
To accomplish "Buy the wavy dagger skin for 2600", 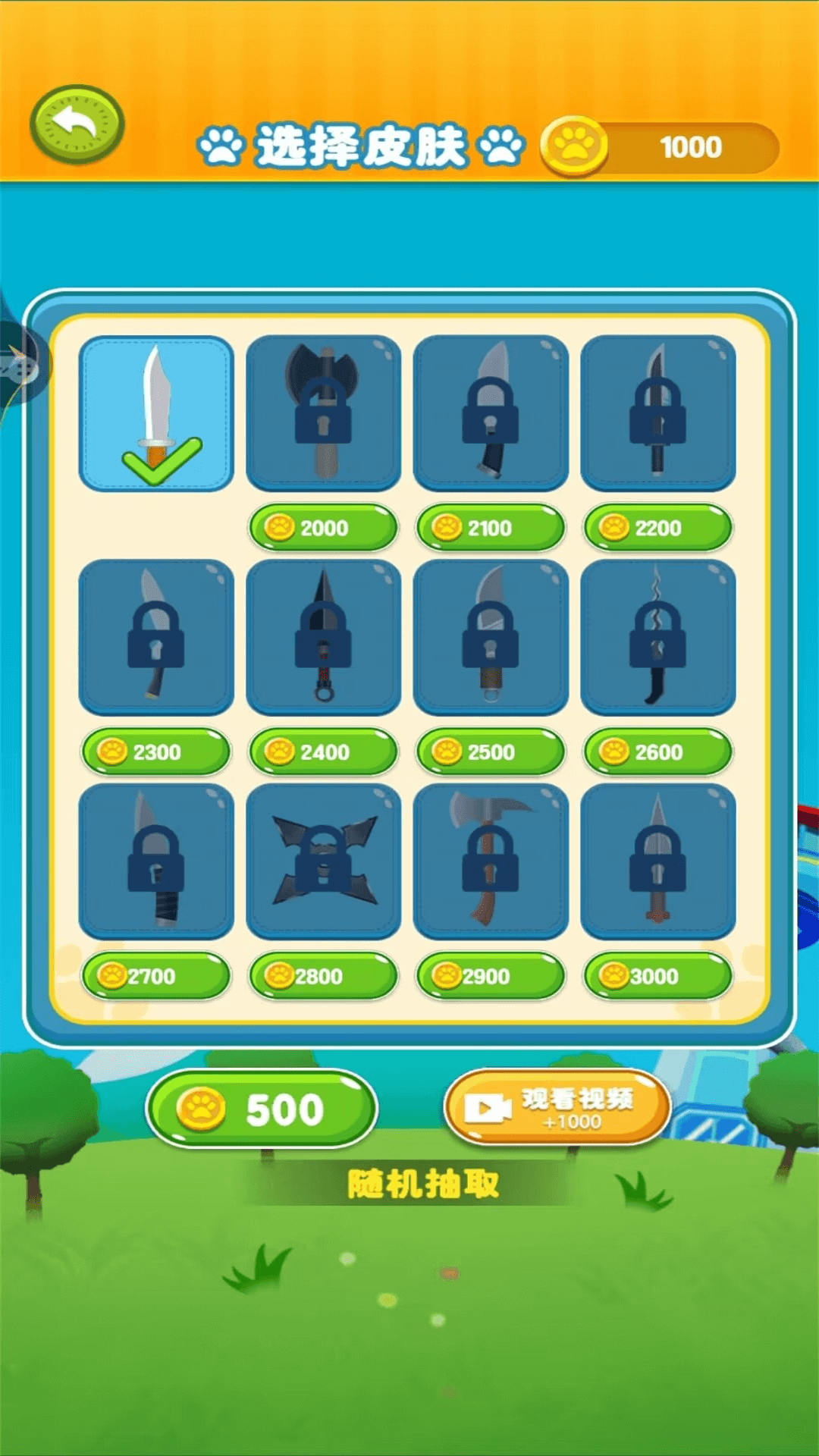I will point(657,752).
